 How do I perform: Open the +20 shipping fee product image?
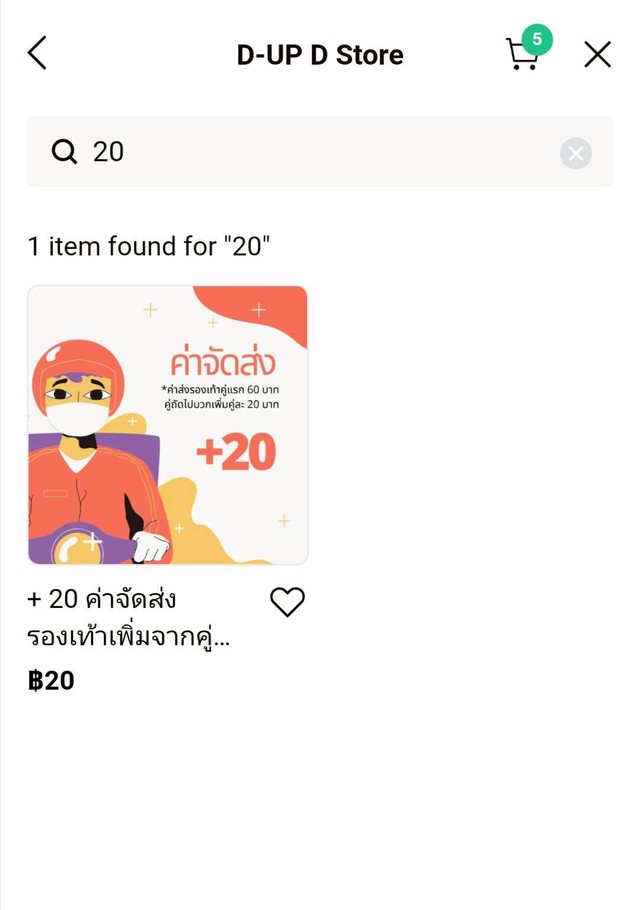click(168, 425)
